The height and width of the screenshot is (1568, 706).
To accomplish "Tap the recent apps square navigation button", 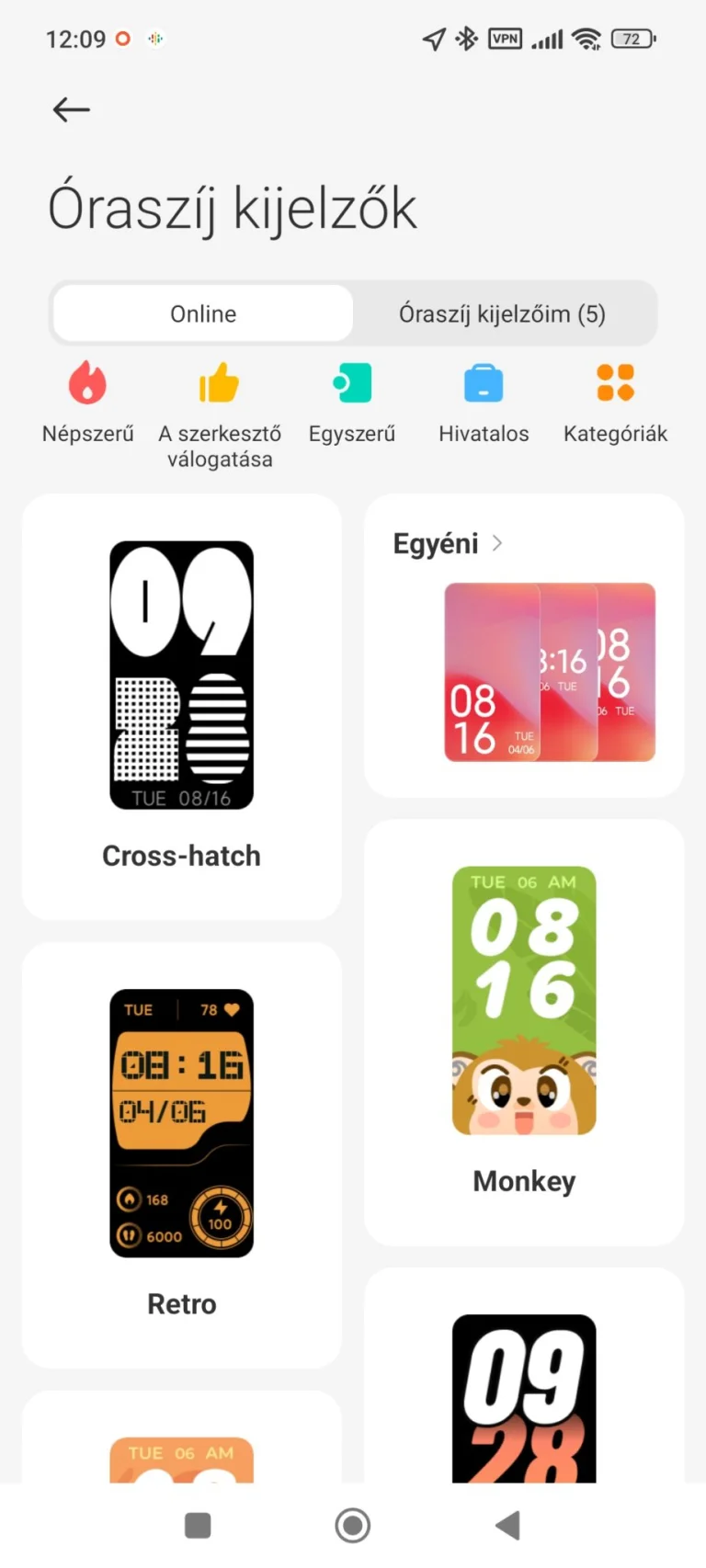I will click(198, 1525).
